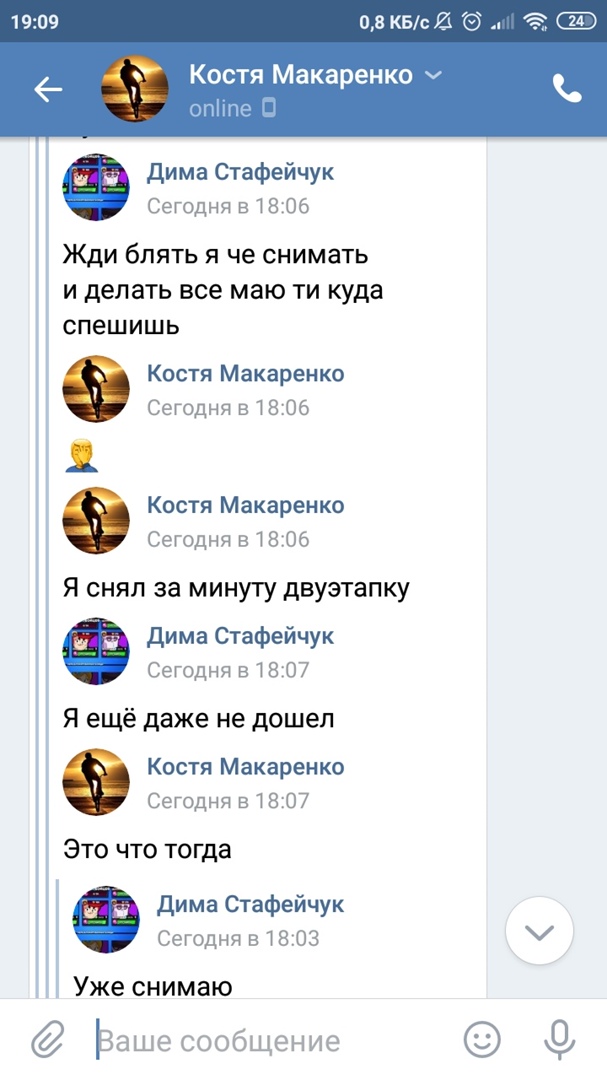Attach a file with the paperclip
607x1080 pixels.
(46, 1040)
